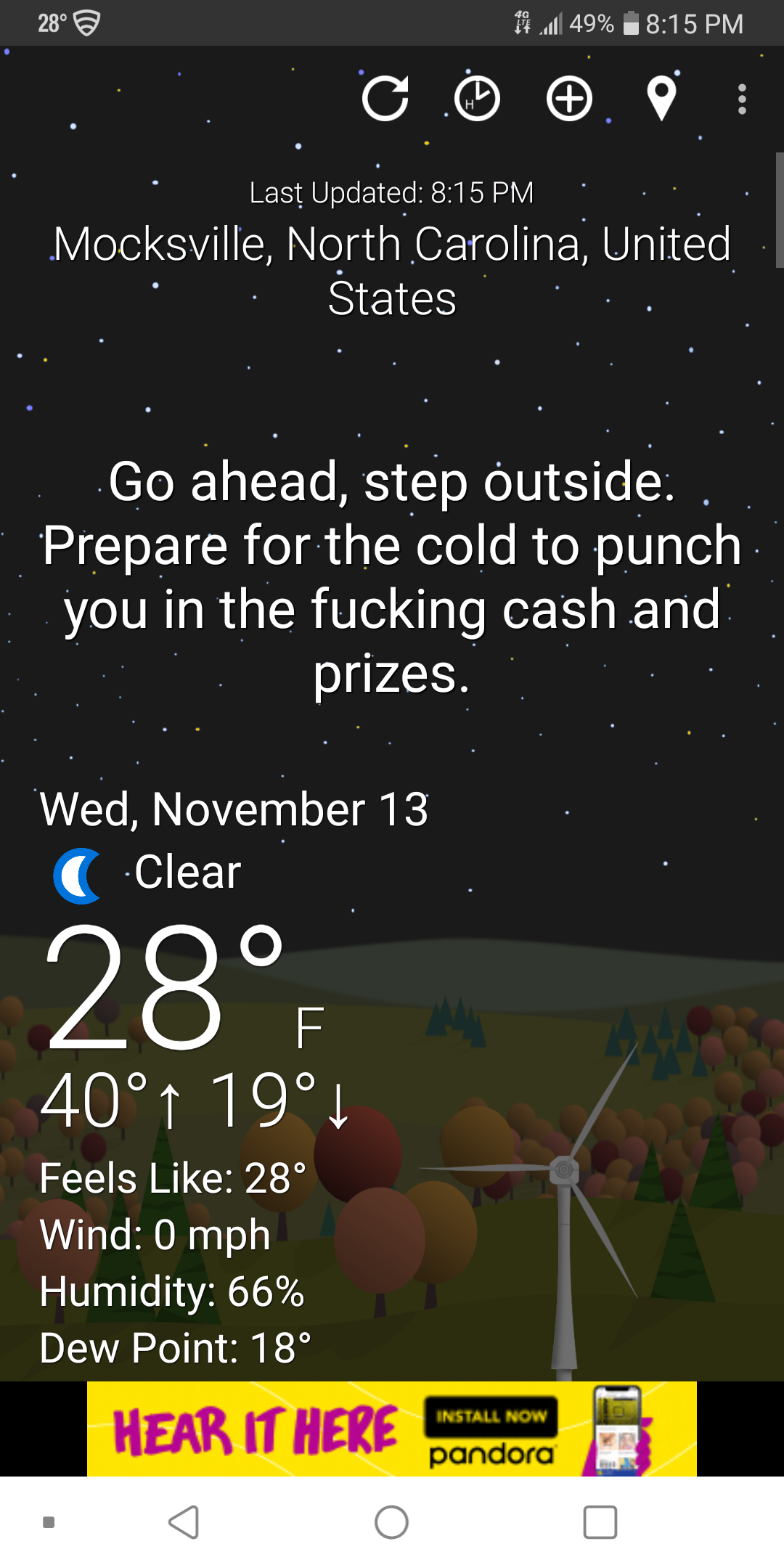Add a new location
This screenshot has width=784, height=1568.
569,99
